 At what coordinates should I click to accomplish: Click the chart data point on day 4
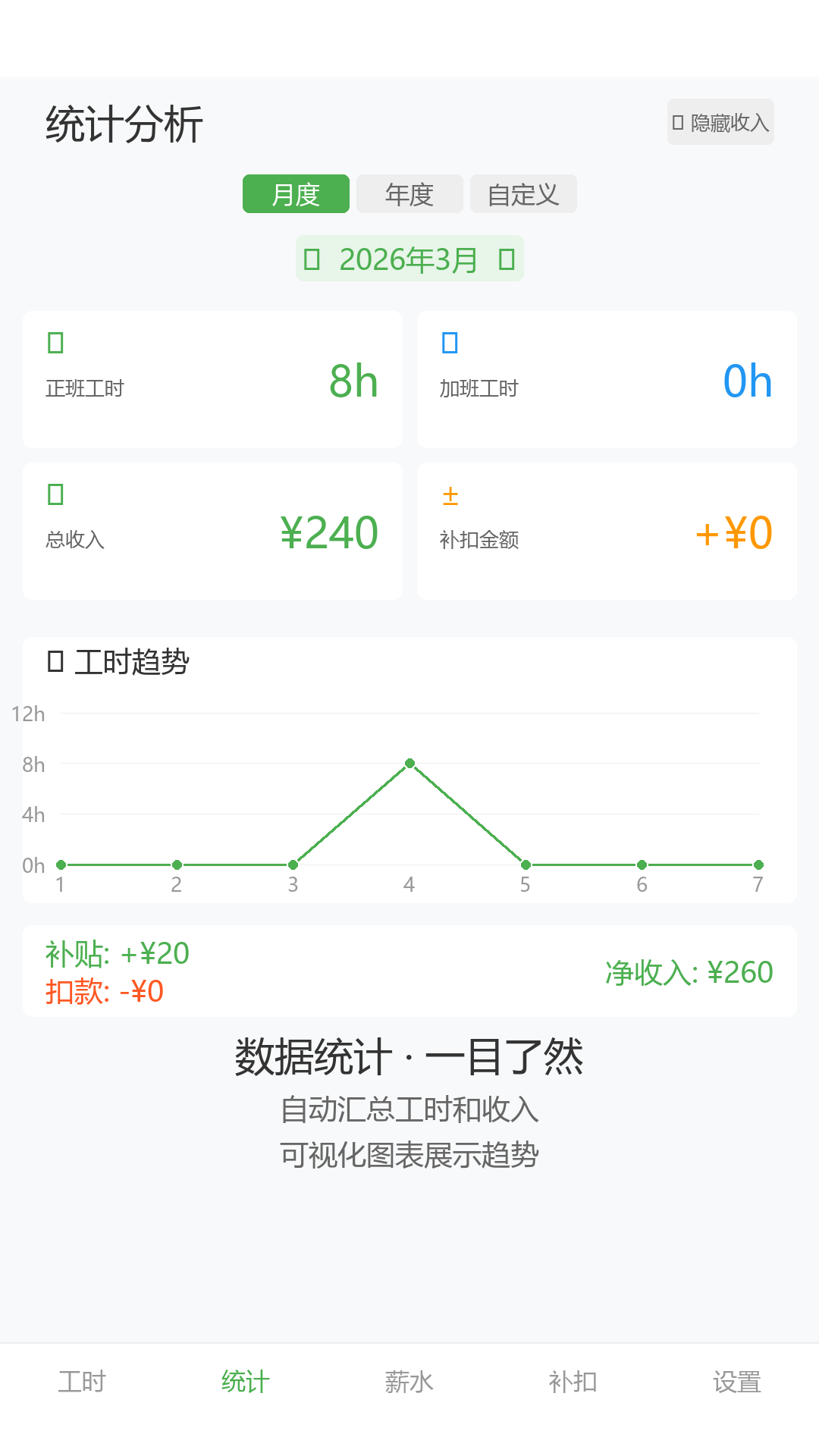[x=409, y=763]
